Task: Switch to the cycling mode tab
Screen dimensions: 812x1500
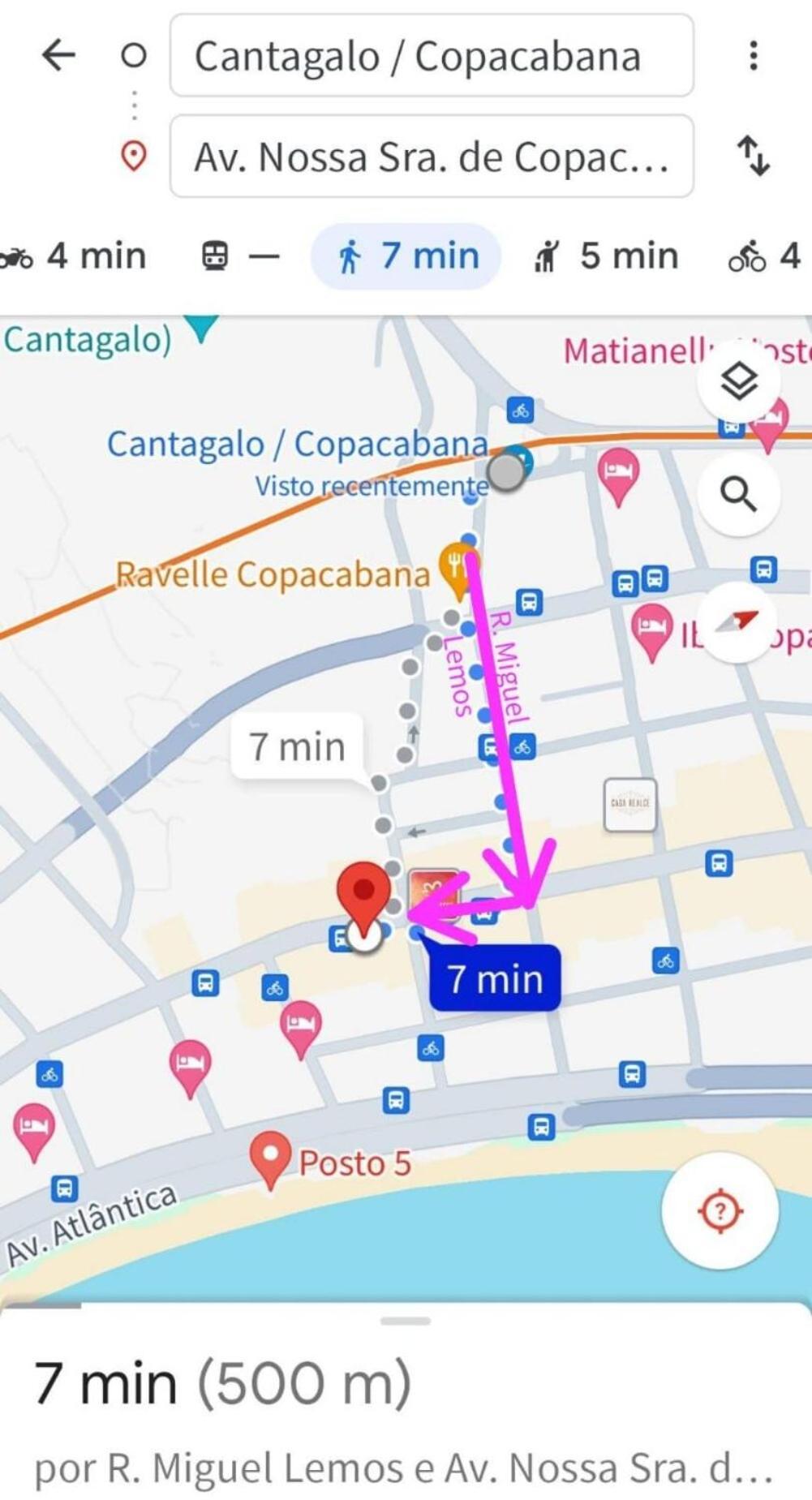Action: (763, 256)
